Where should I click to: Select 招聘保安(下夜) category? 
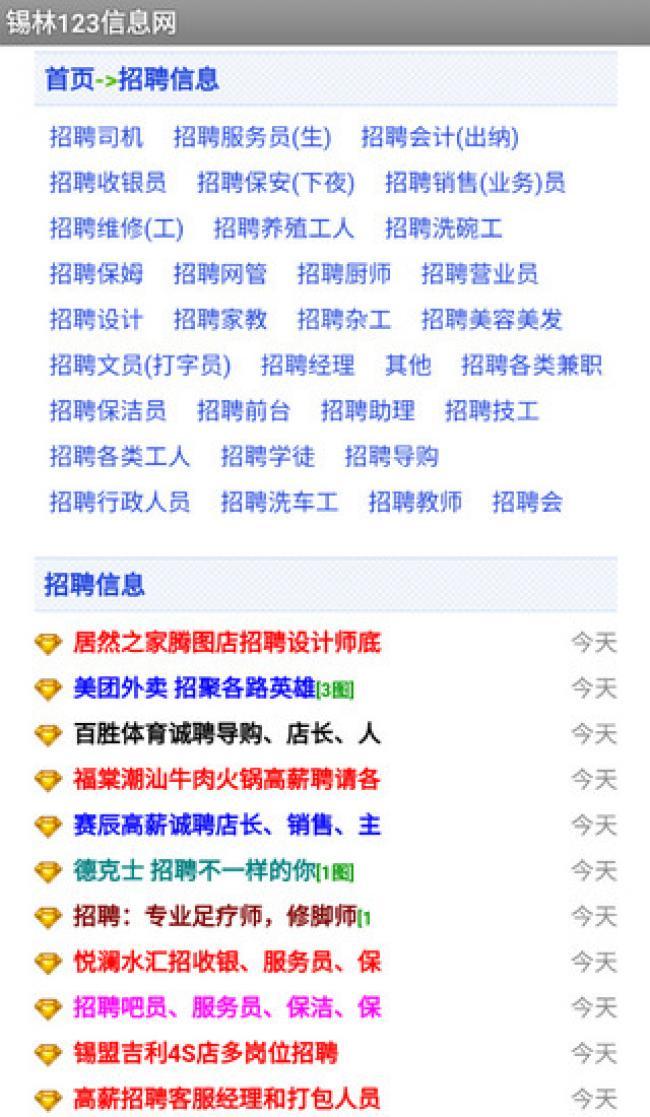275,182
